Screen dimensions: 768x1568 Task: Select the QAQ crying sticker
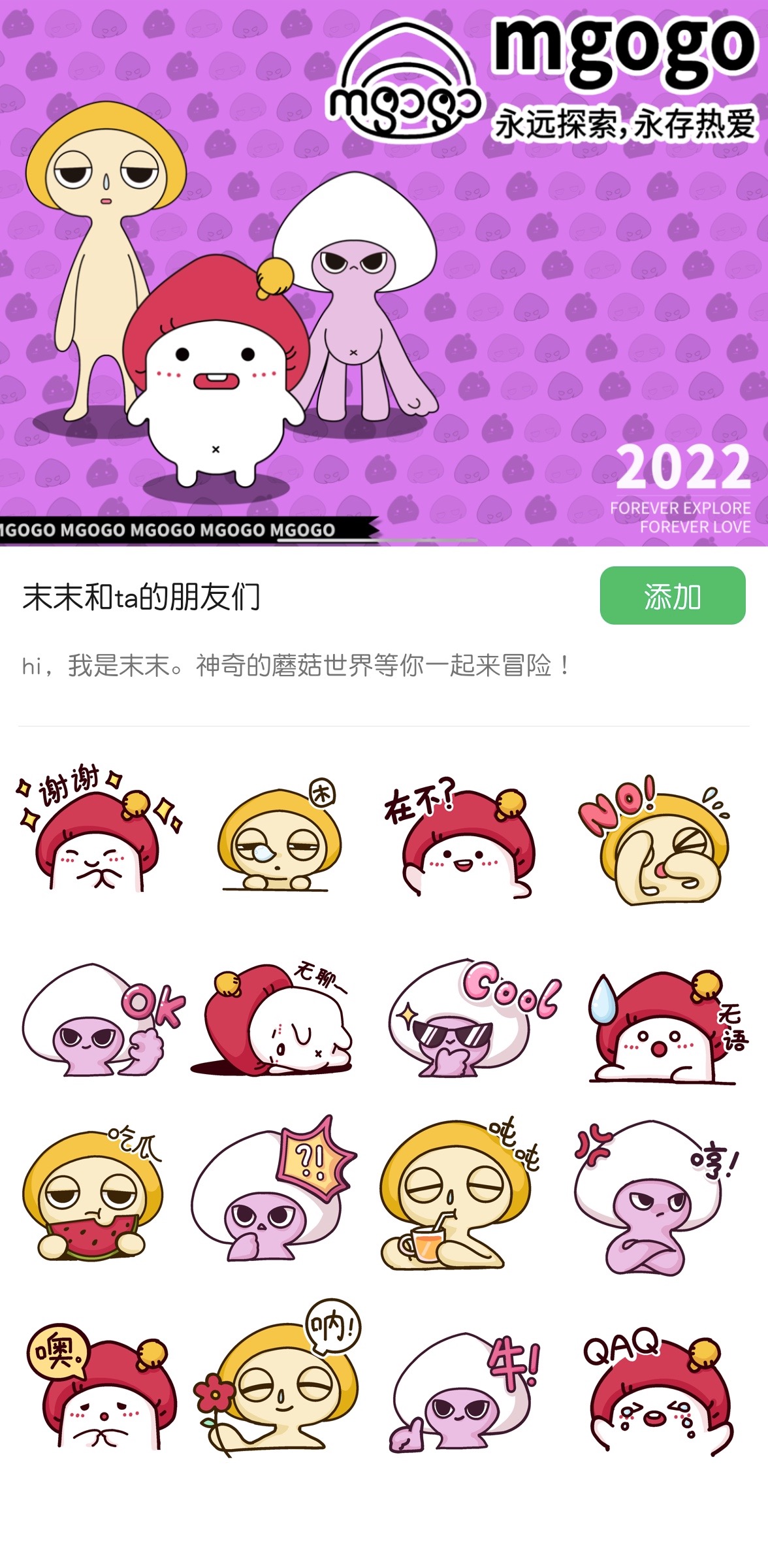point(658,1390)
